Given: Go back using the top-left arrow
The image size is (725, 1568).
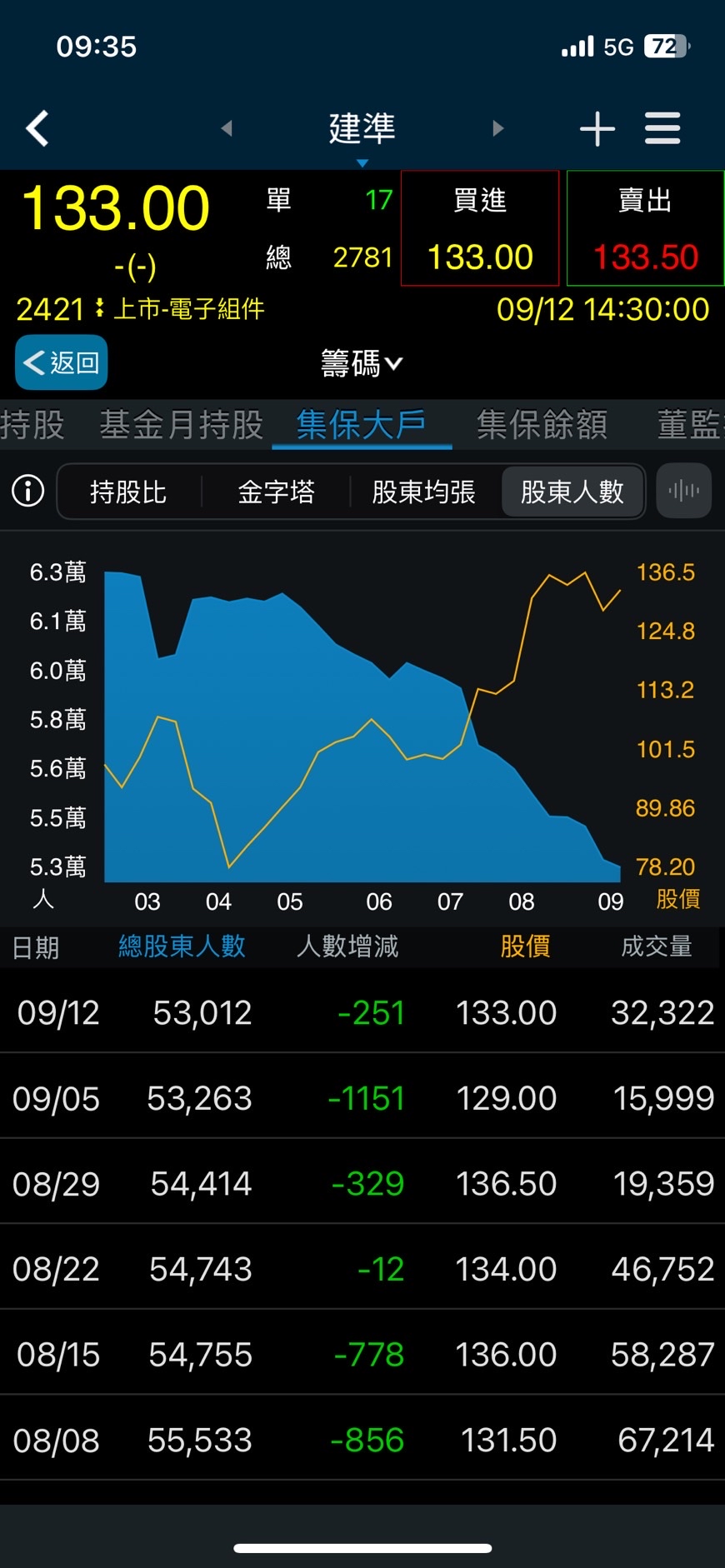Looking at the screenshot, I should click(x=37, y=128).
